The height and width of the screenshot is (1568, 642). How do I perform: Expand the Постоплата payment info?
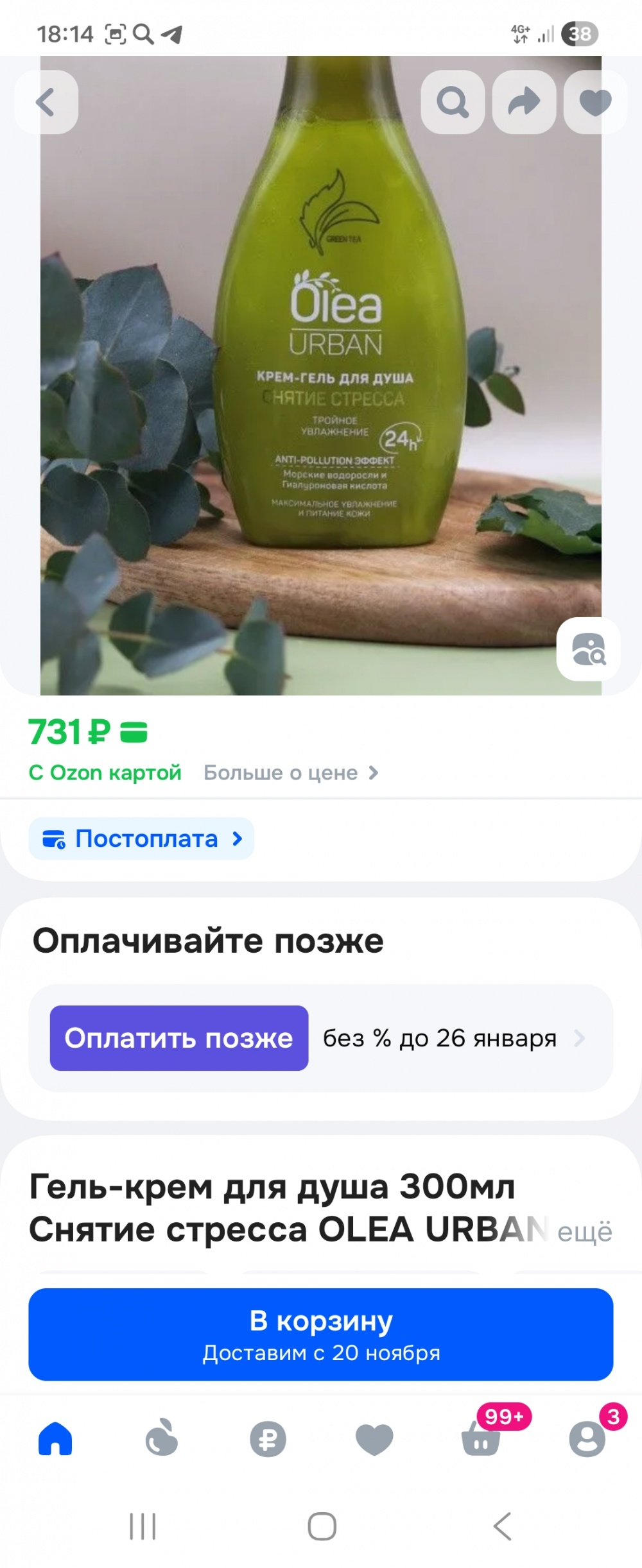[142, 838]
